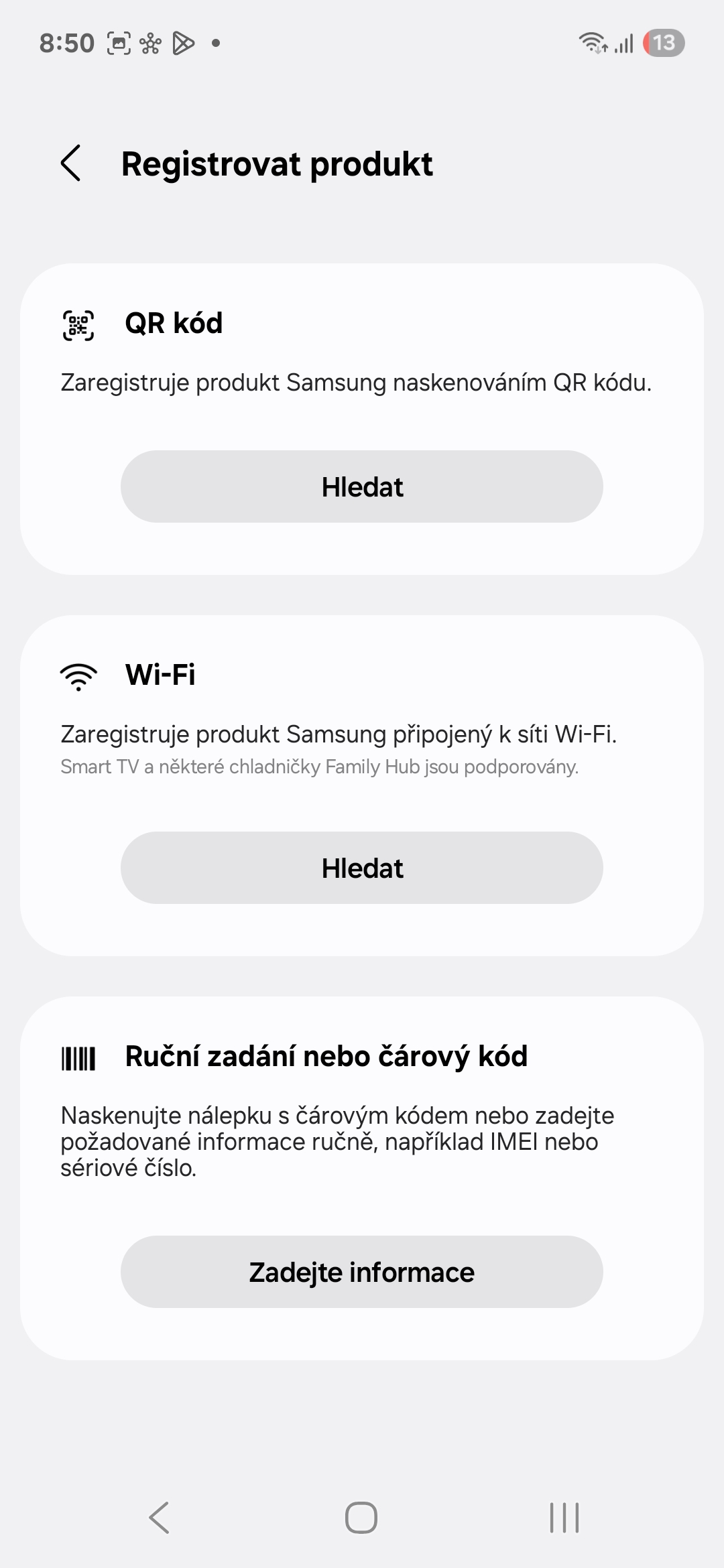This screenshot has width=724, height=1568.
Task: Tap Hledat under Wi-Fi
Action: point(362,868)
